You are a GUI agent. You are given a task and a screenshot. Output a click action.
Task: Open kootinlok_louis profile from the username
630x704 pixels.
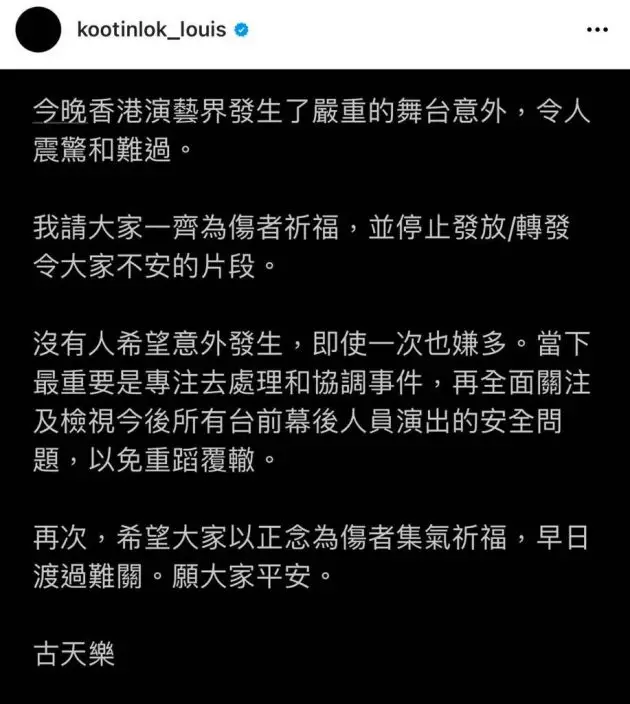click(x=152, y=31)
